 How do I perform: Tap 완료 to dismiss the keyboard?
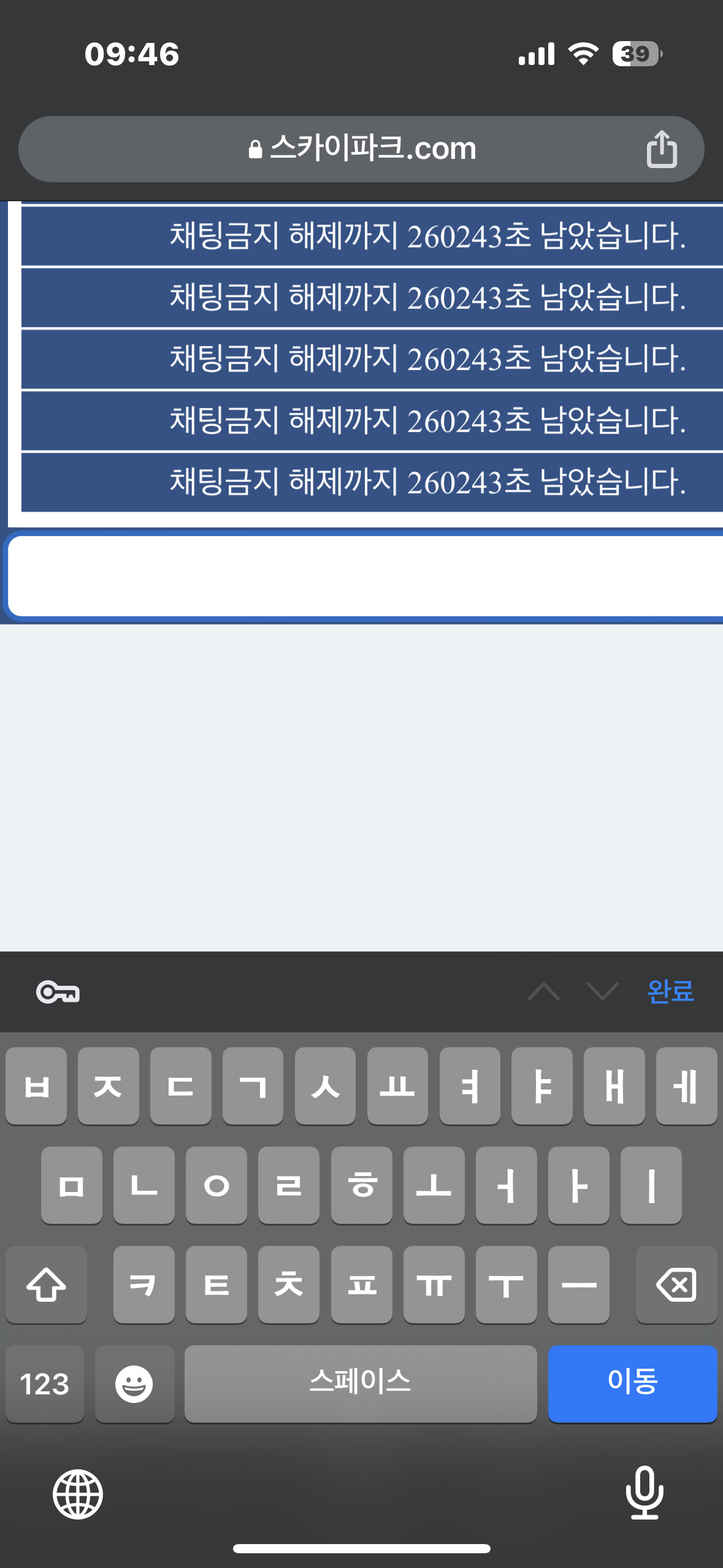coord(670,991)
